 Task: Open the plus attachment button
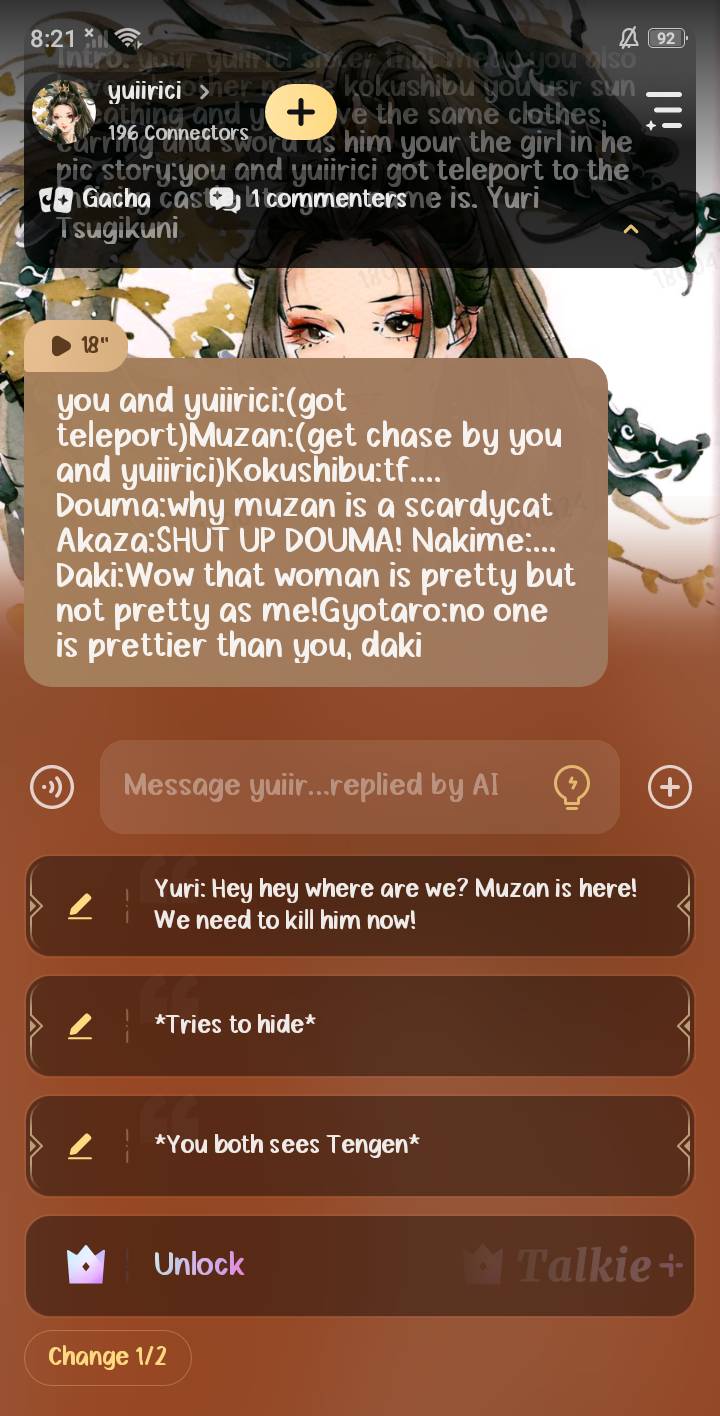click(x=669, y=787)
